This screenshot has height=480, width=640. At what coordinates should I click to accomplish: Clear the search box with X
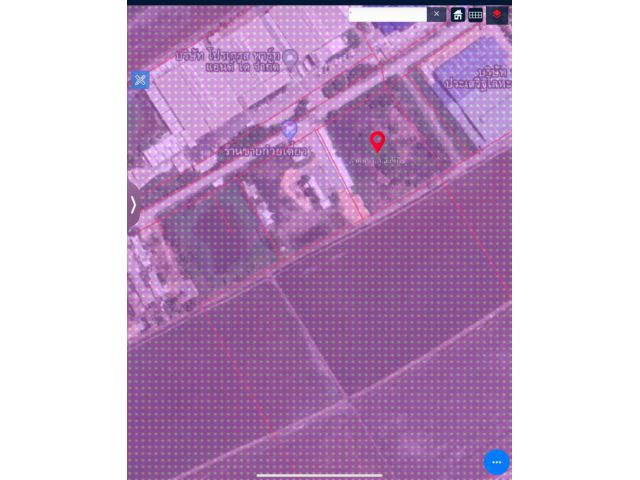pos(436,14)
